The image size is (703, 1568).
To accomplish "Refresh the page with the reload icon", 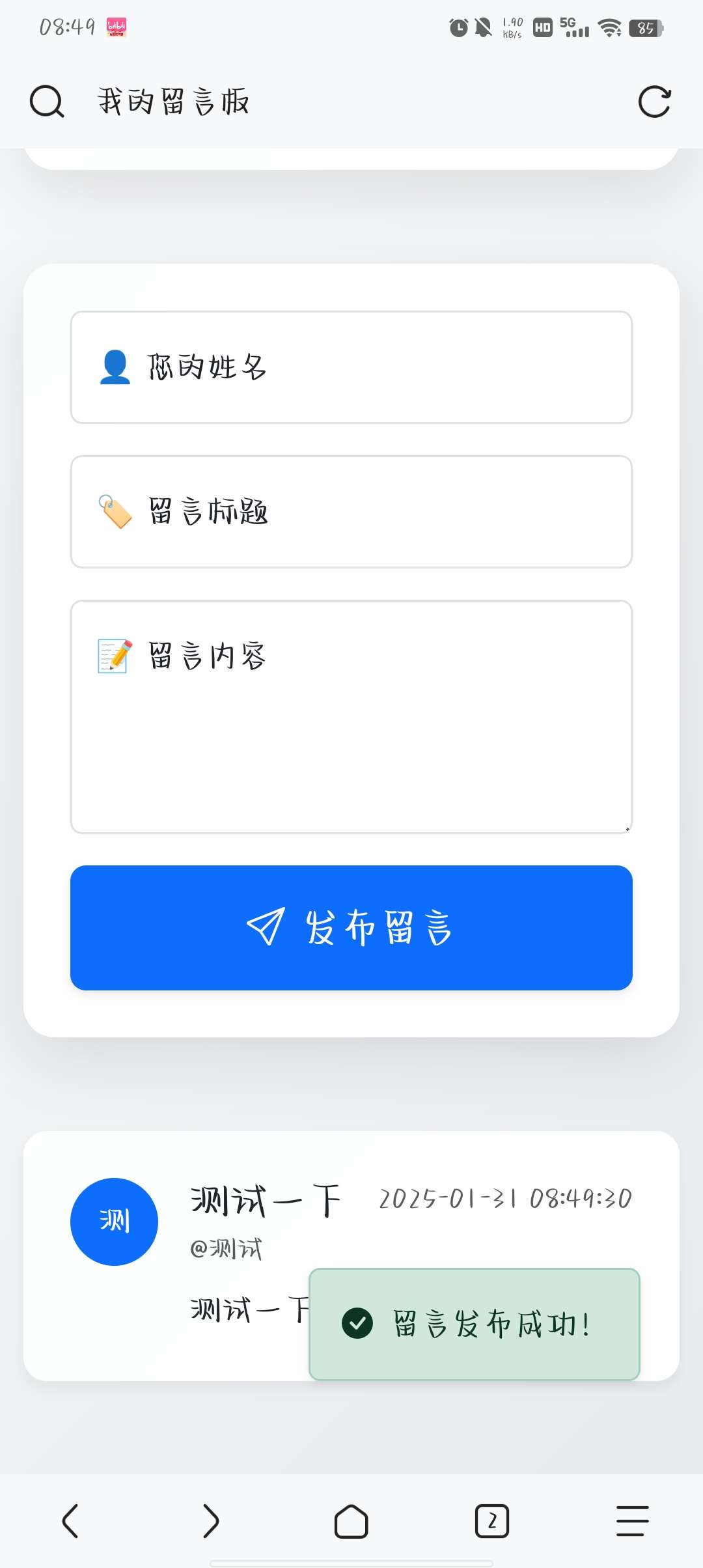I will [x=654, y=102].
